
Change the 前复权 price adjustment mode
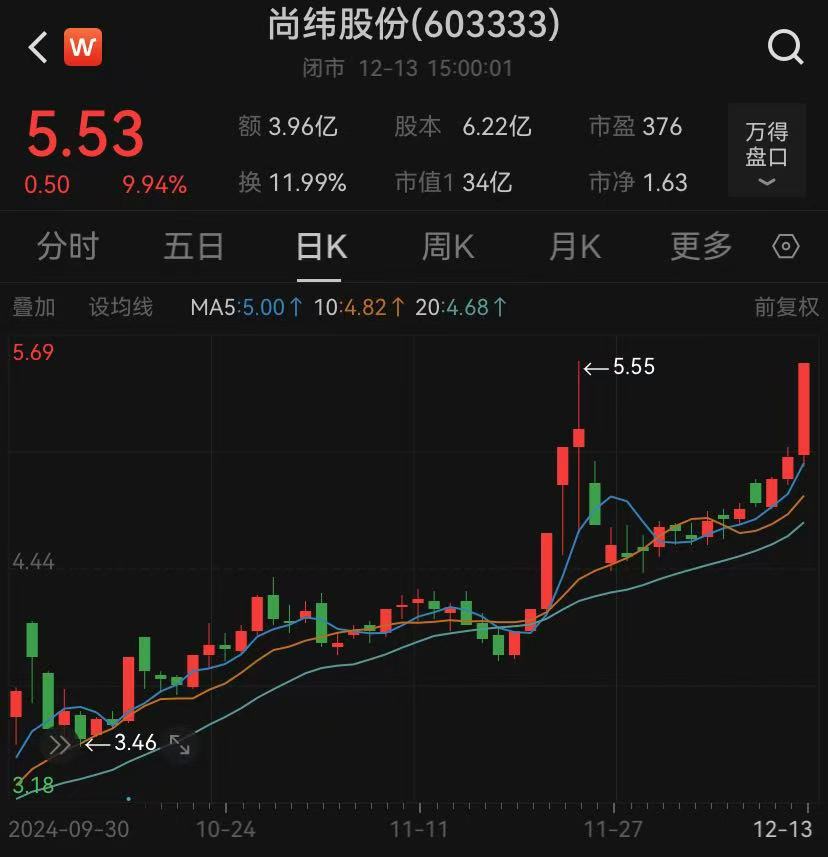786,307
